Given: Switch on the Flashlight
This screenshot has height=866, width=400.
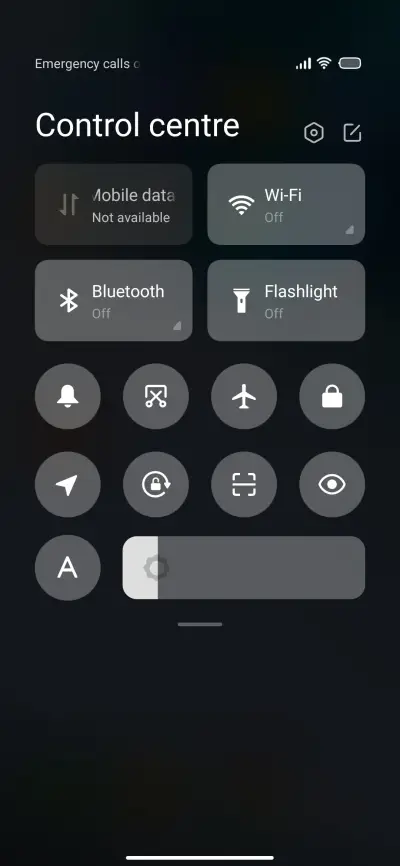Looking at the screenshot, I should 286,300.
